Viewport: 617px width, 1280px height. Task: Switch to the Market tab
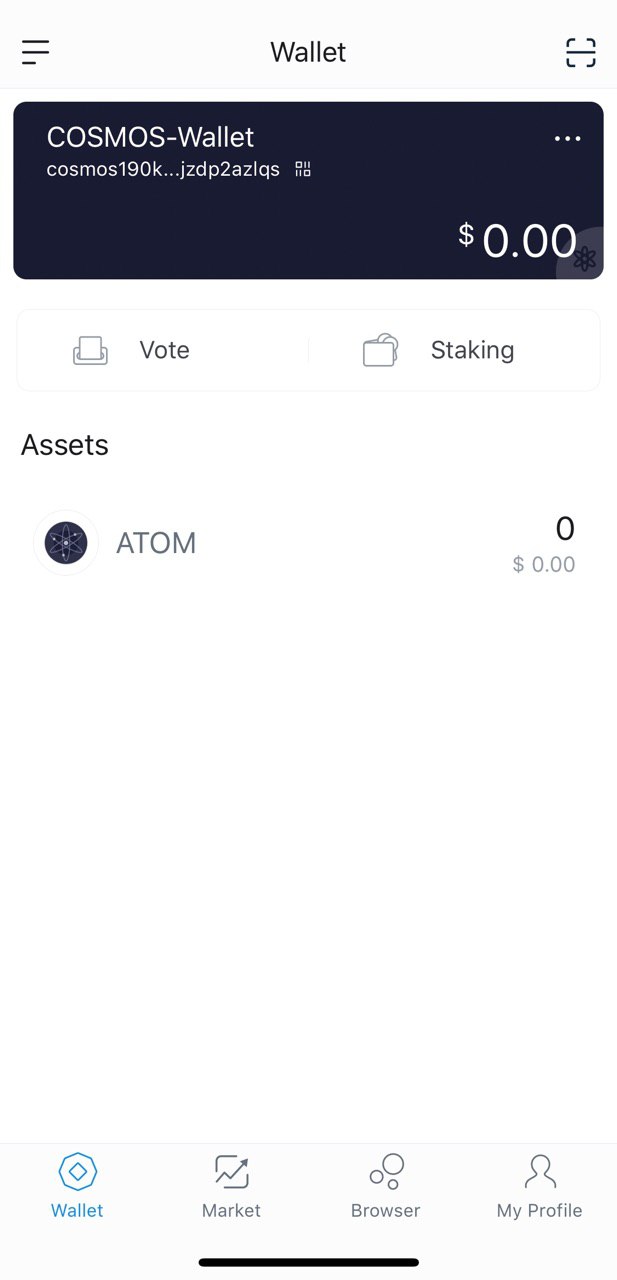pos(231,1186)
